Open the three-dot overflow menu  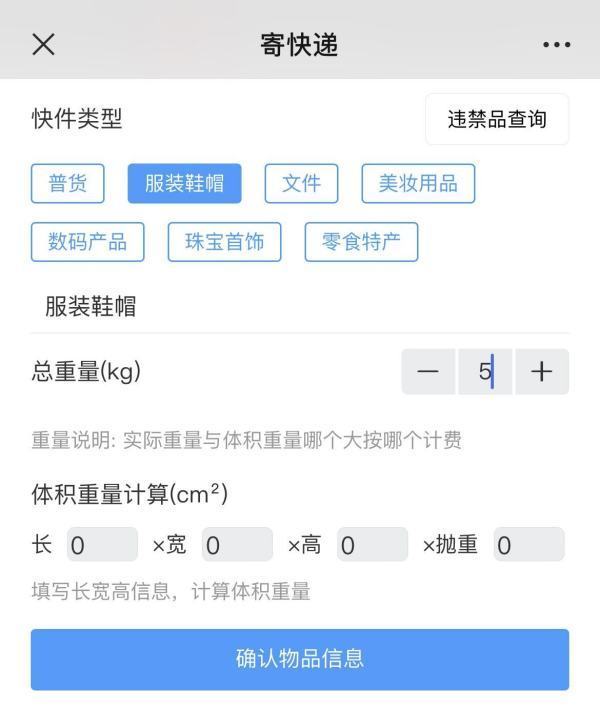pos(556,44)
